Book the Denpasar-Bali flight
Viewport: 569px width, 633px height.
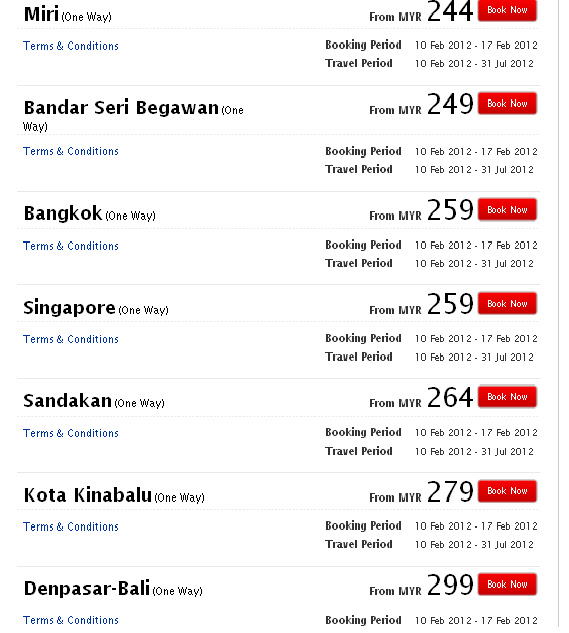click(507, 584)
